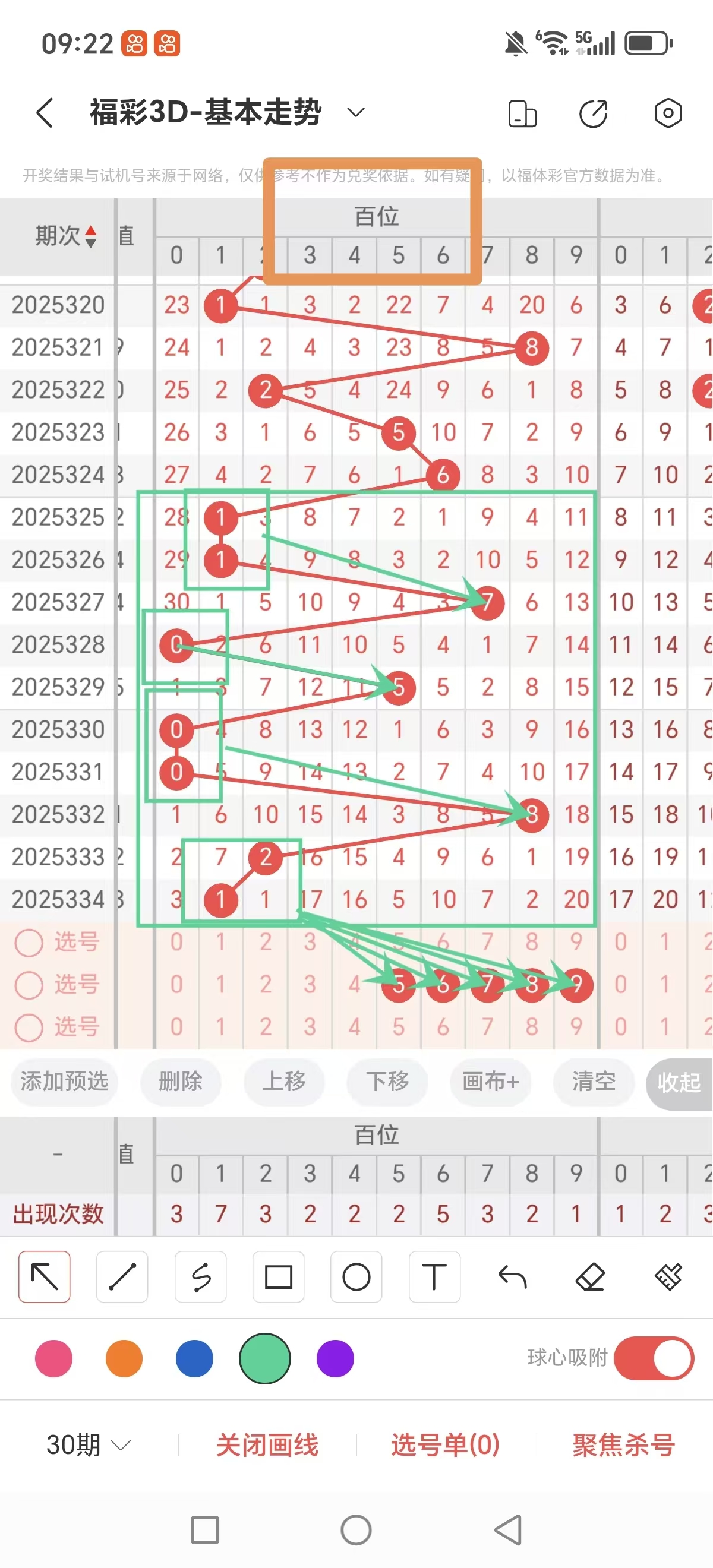Viewport: 713px width, 1568px height.
Task: Select the first 选号 radio circle
Action: (x=29, y=941)
